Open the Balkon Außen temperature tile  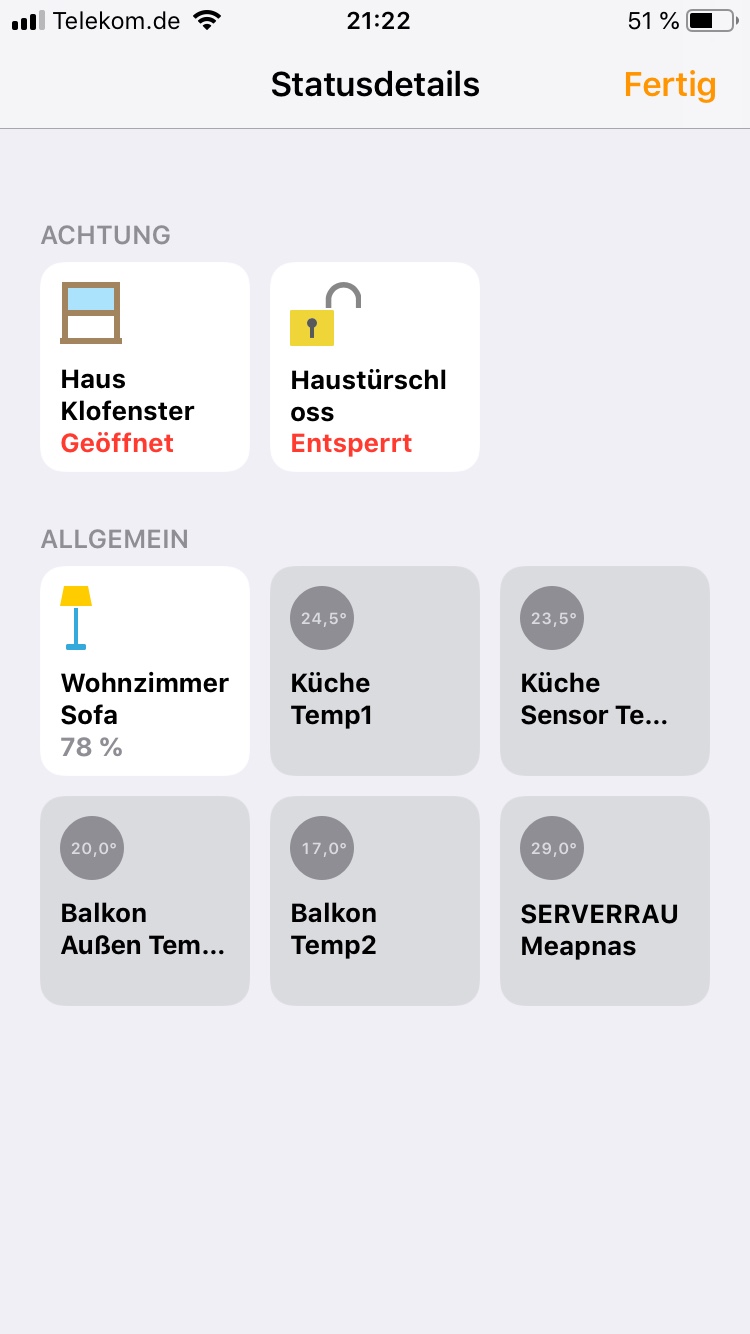tap(145, 900)
